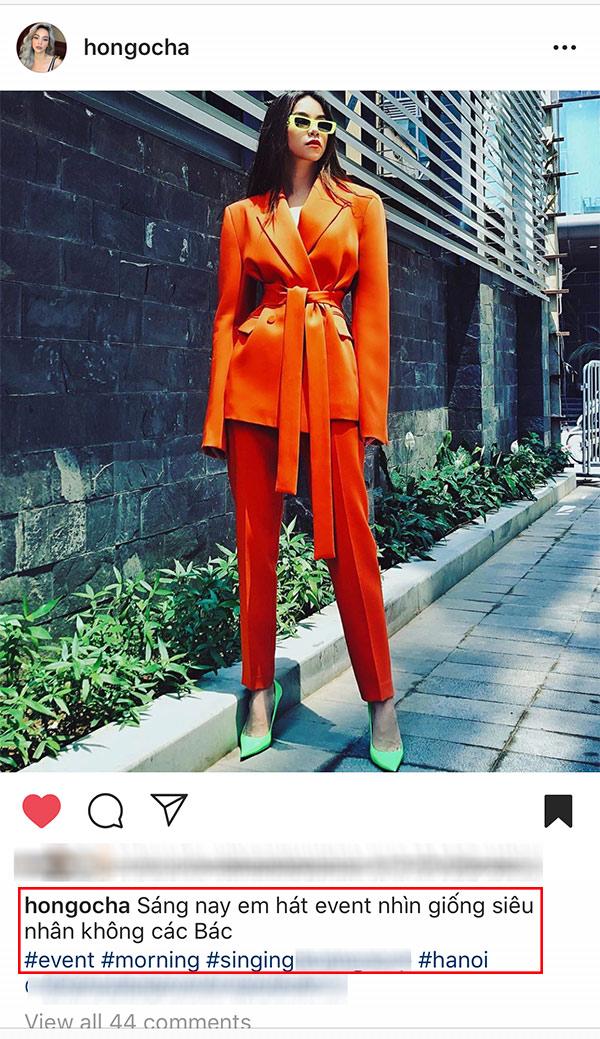Open the orange suit photo post

[x=300, y=430]
